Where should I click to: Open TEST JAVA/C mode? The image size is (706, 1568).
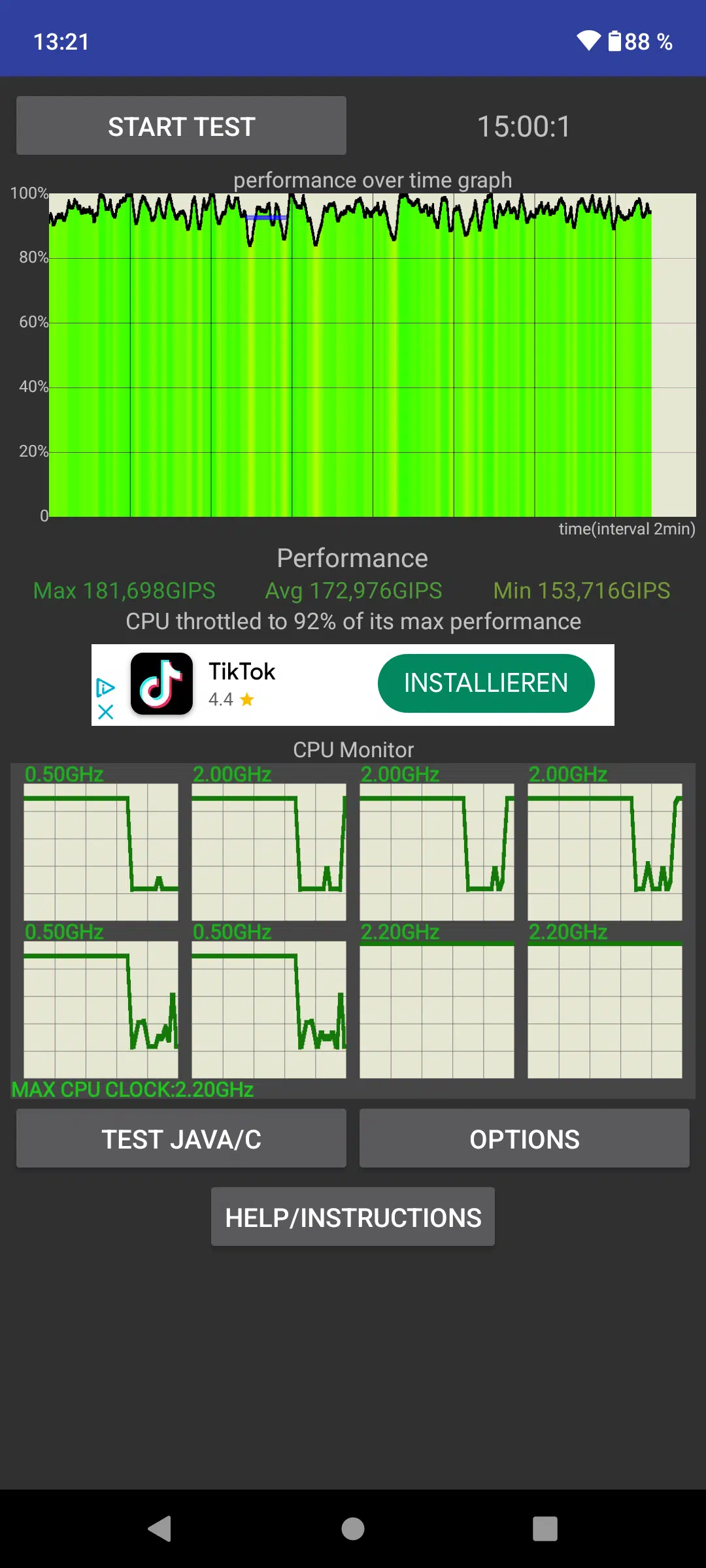click(181, 1139)
